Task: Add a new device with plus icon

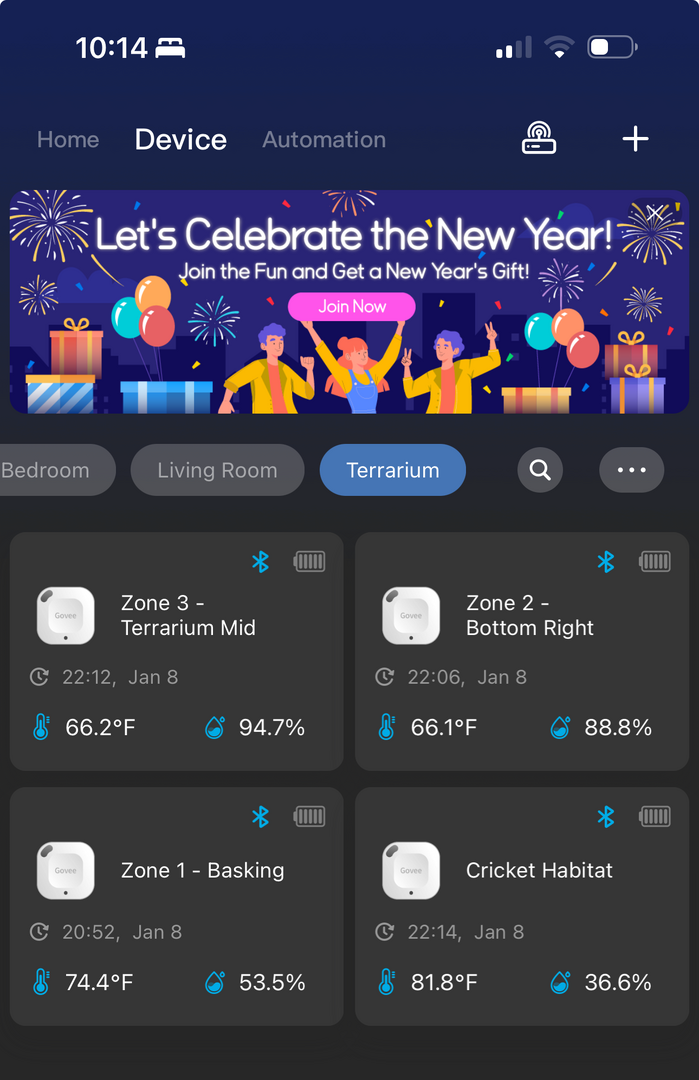Action: (636, 139)
